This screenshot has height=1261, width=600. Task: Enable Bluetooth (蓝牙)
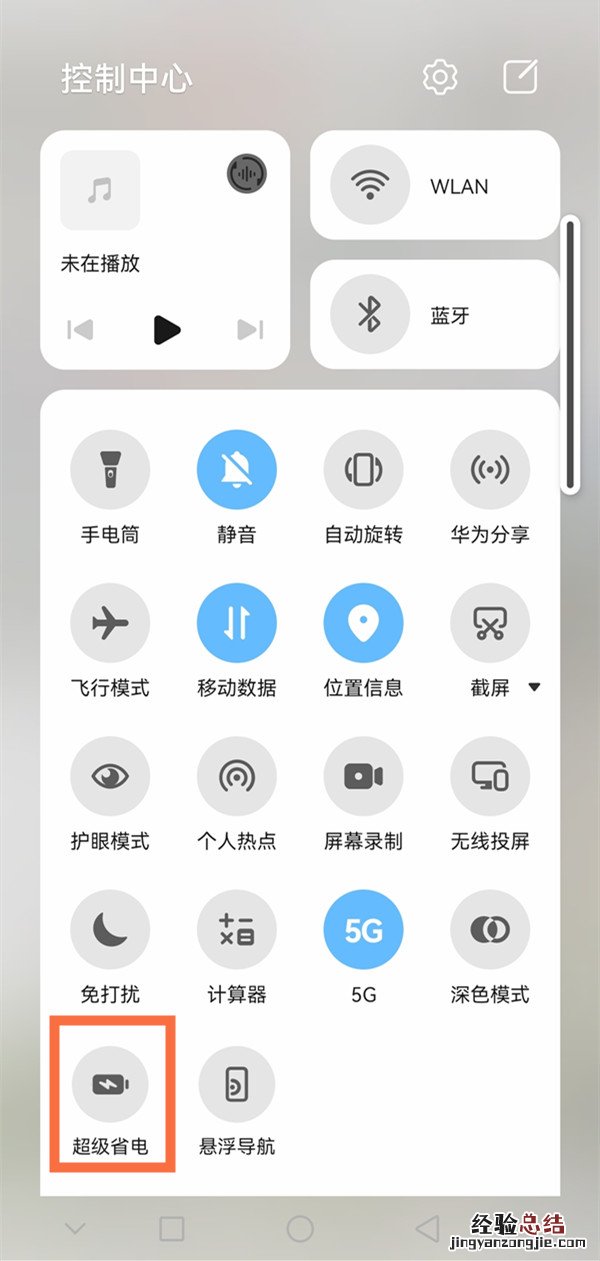(369, 316)
